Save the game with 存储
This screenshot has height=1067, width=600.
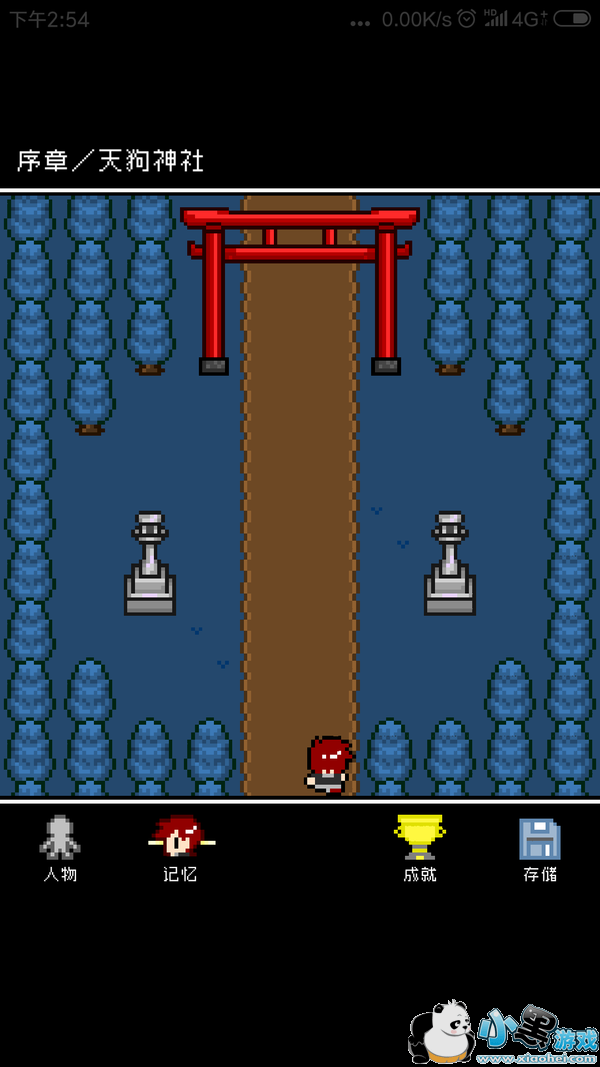540,848
